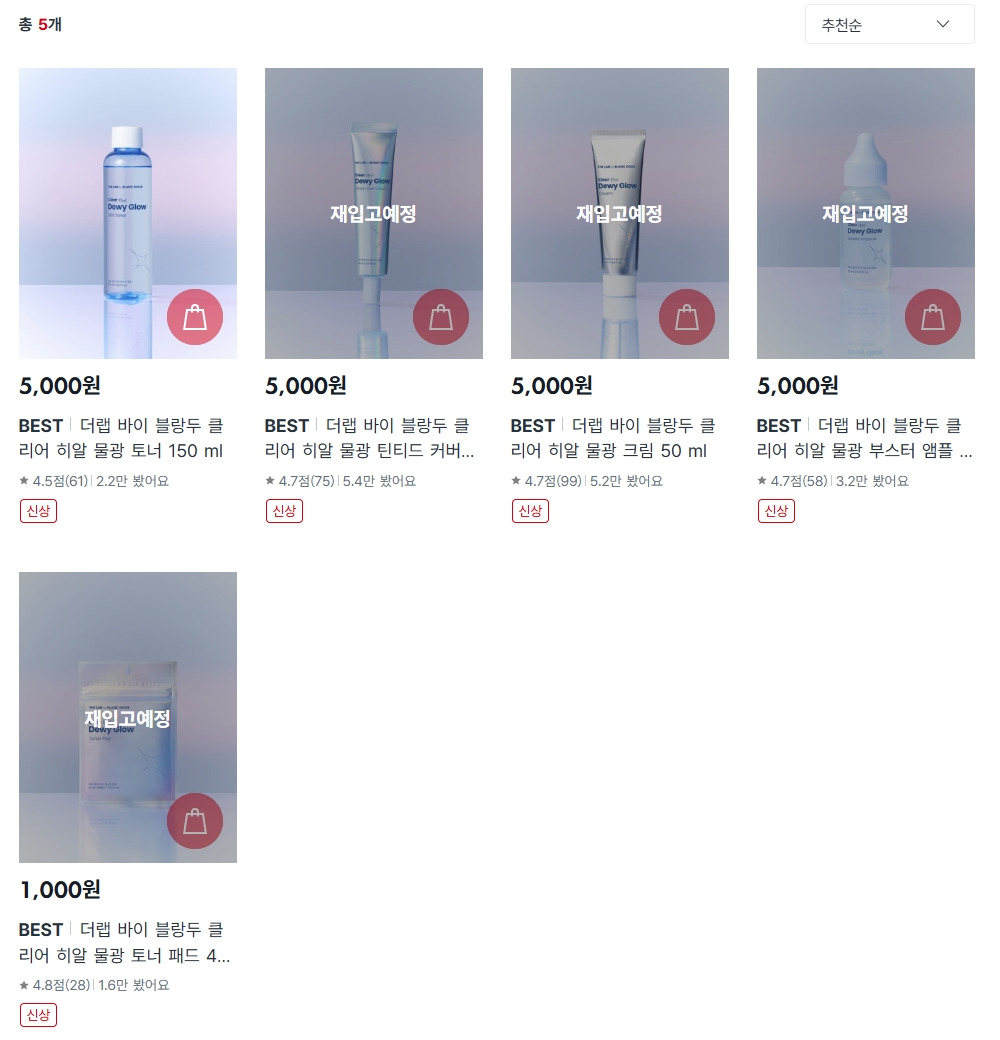Click cart icon on 물광 토너 패드
The image size is (1000, 1040).
(x=195, y=821)
